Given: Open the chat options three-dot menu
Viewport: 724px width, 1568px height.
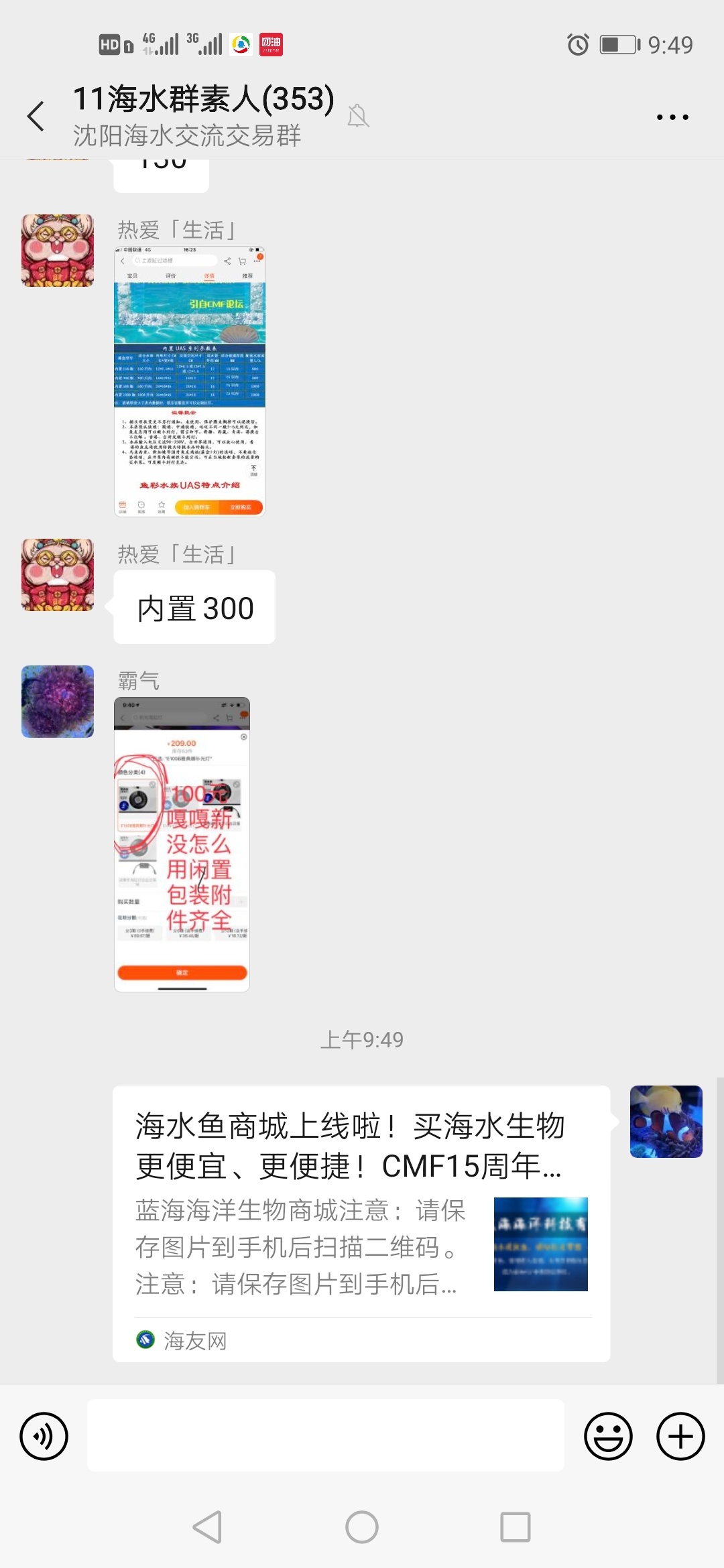Looking at the screenshot, I should [x=672, y=117].
